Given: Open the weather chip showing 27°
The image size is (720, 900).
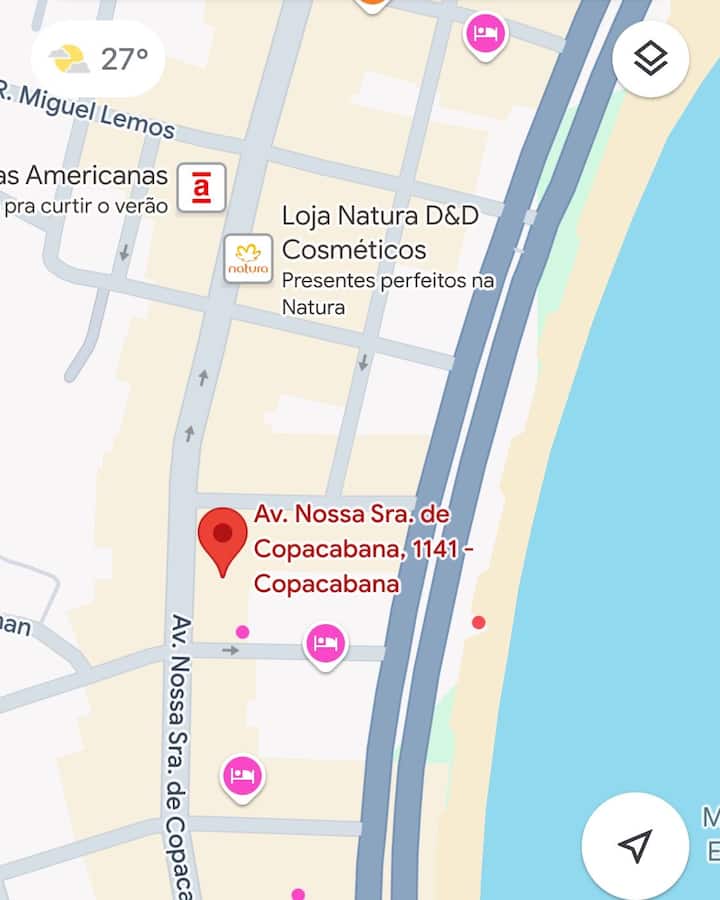Looking at the screenshot, I should pos(98,59).
